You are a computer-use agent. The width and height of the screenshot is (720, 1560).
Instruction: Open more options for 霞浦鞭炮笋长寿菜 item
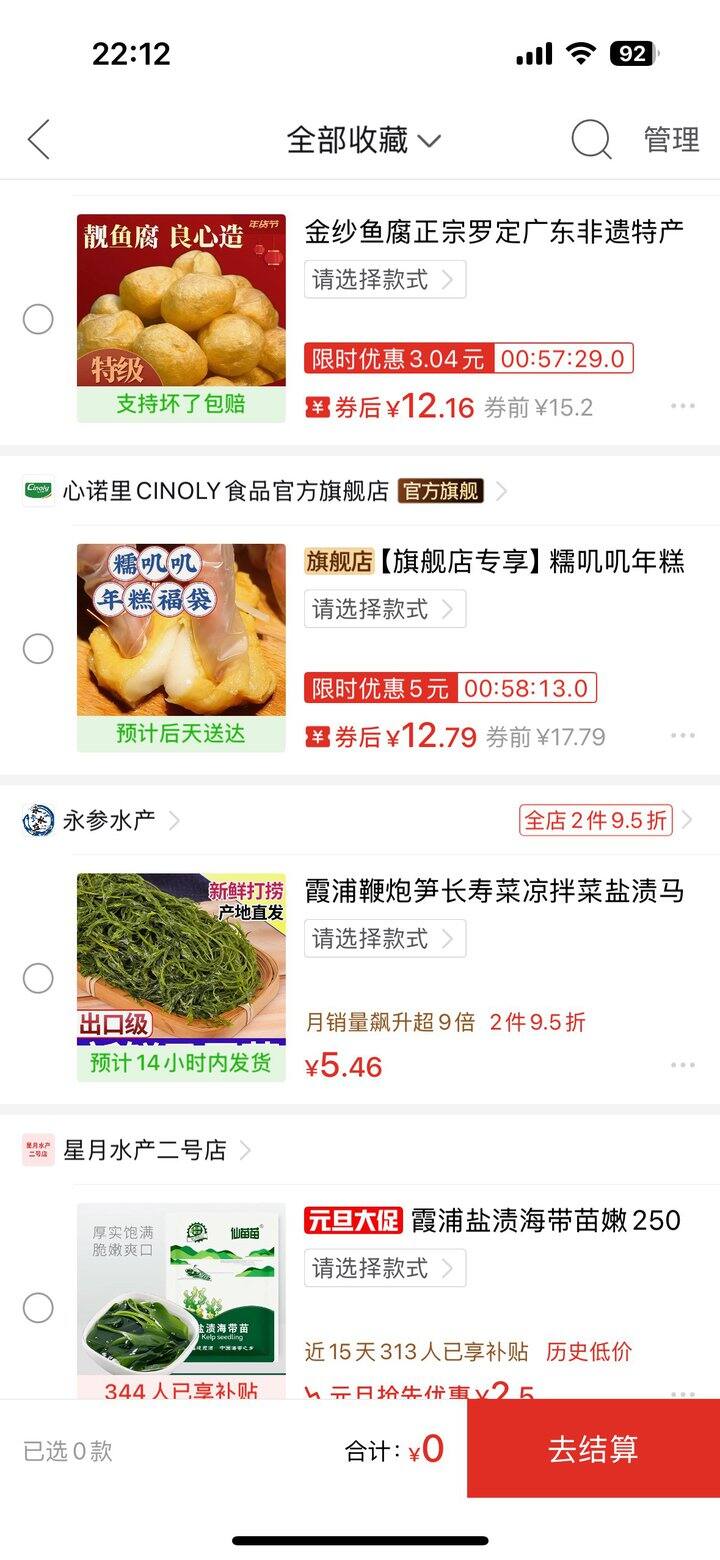(x=683, y=1066)
